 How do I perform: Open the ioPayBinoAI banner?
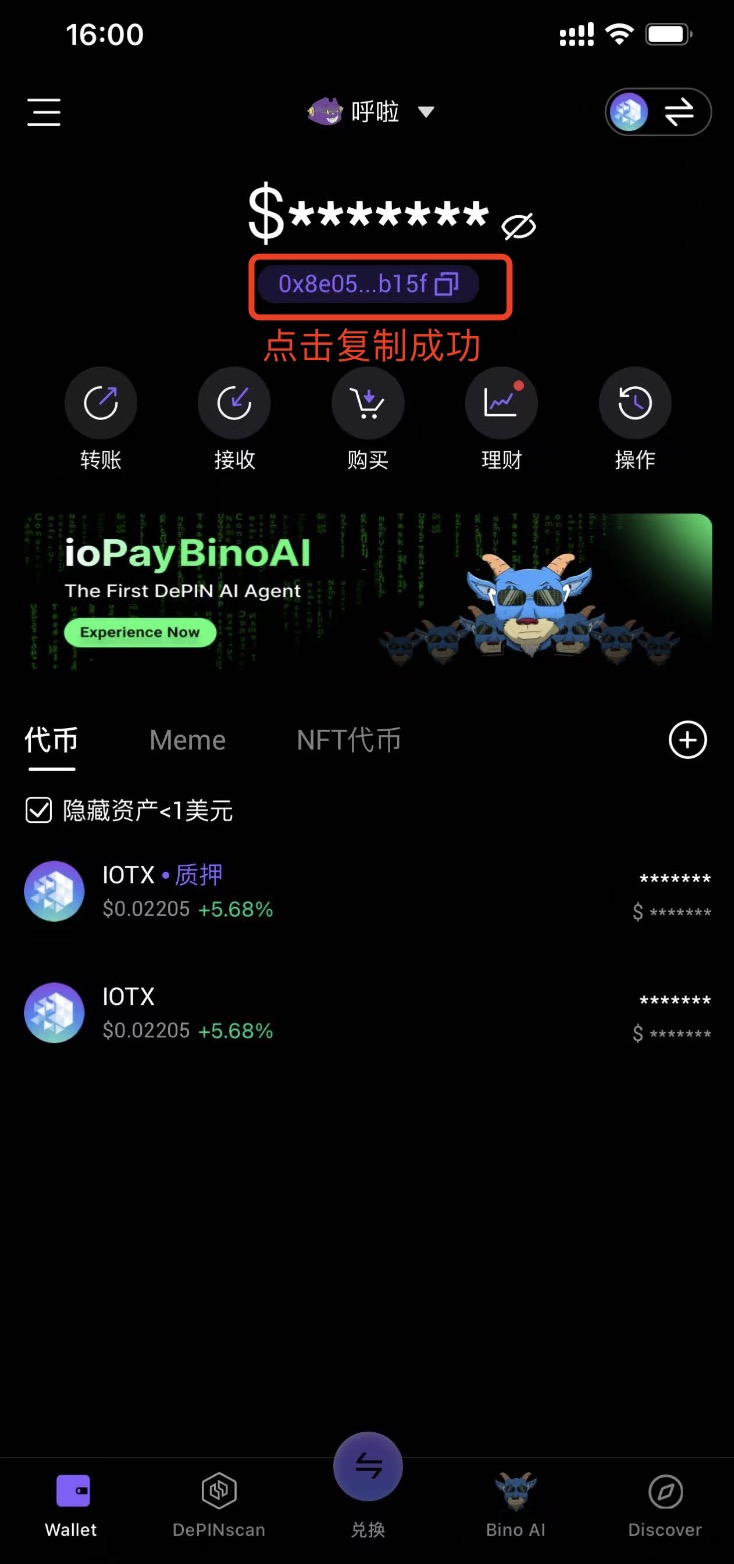point(368,591)
